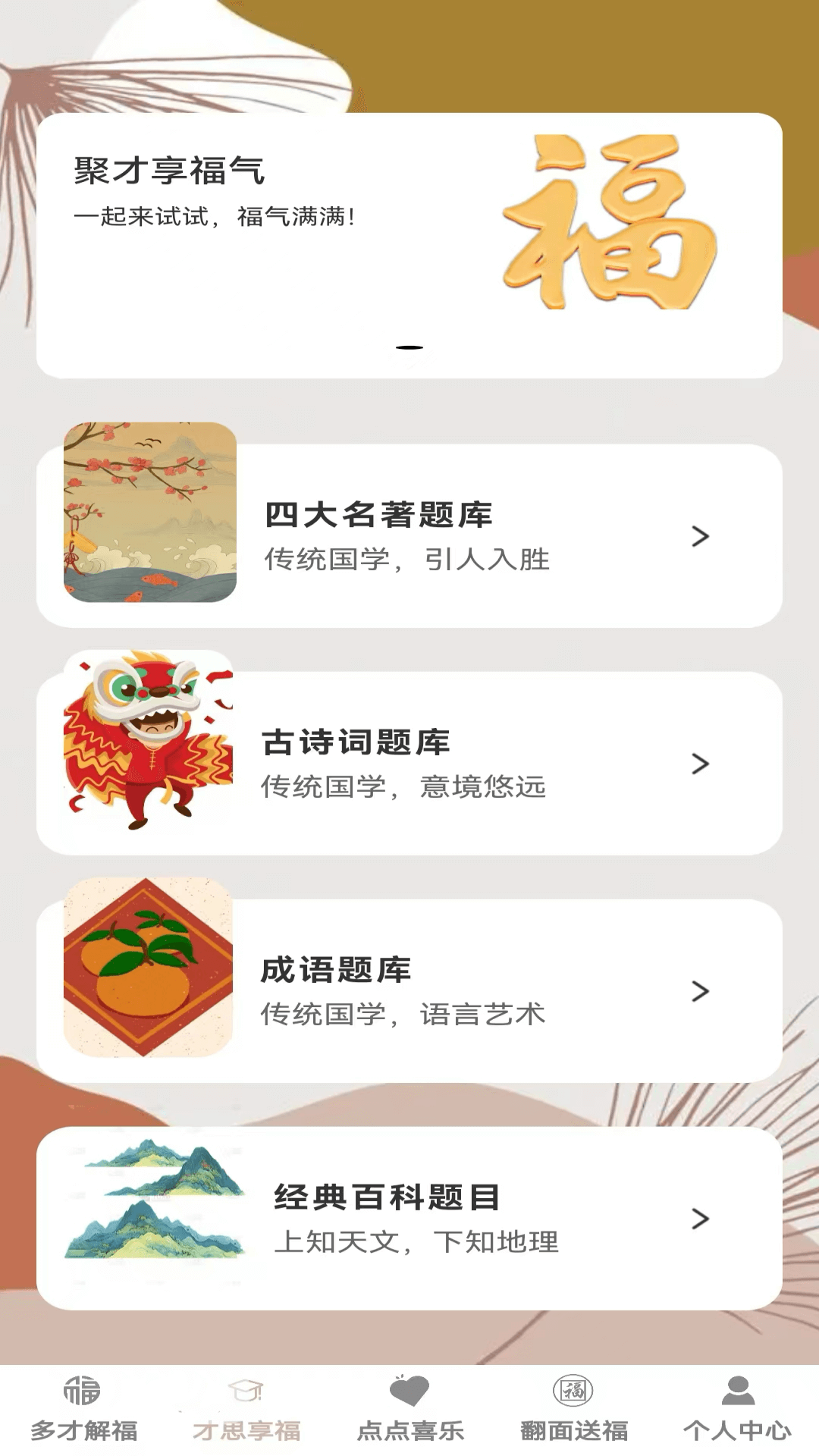
Task: Open the 聚才享福气 banner card
Action: pos(409,245)
